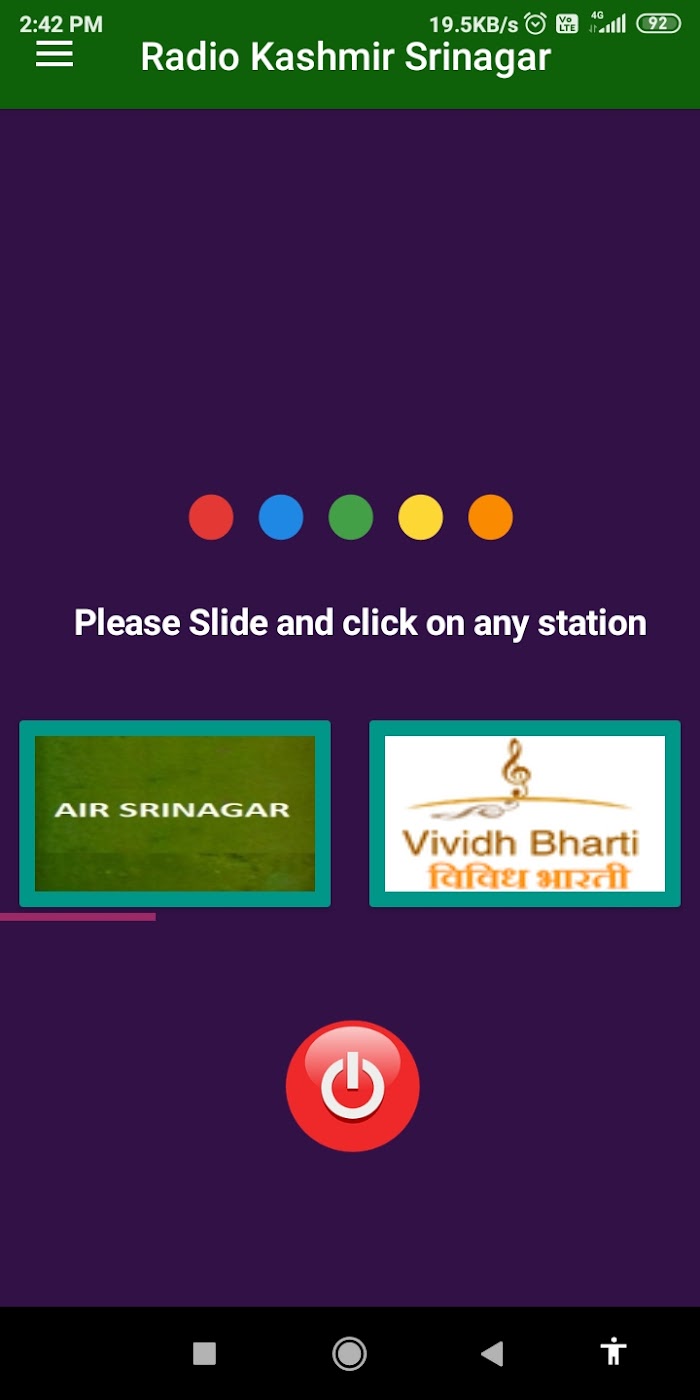The height and width of the screenshot is (1400, 700).
Task: Open the hamburger drawer menu
Action: [54, 56]
